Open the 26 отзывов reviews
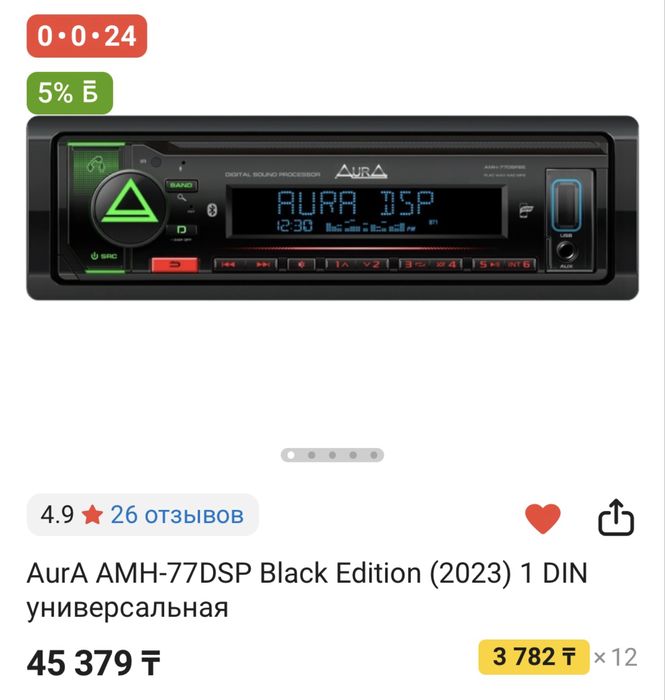The image size is (665, 700). coord(176,515)
